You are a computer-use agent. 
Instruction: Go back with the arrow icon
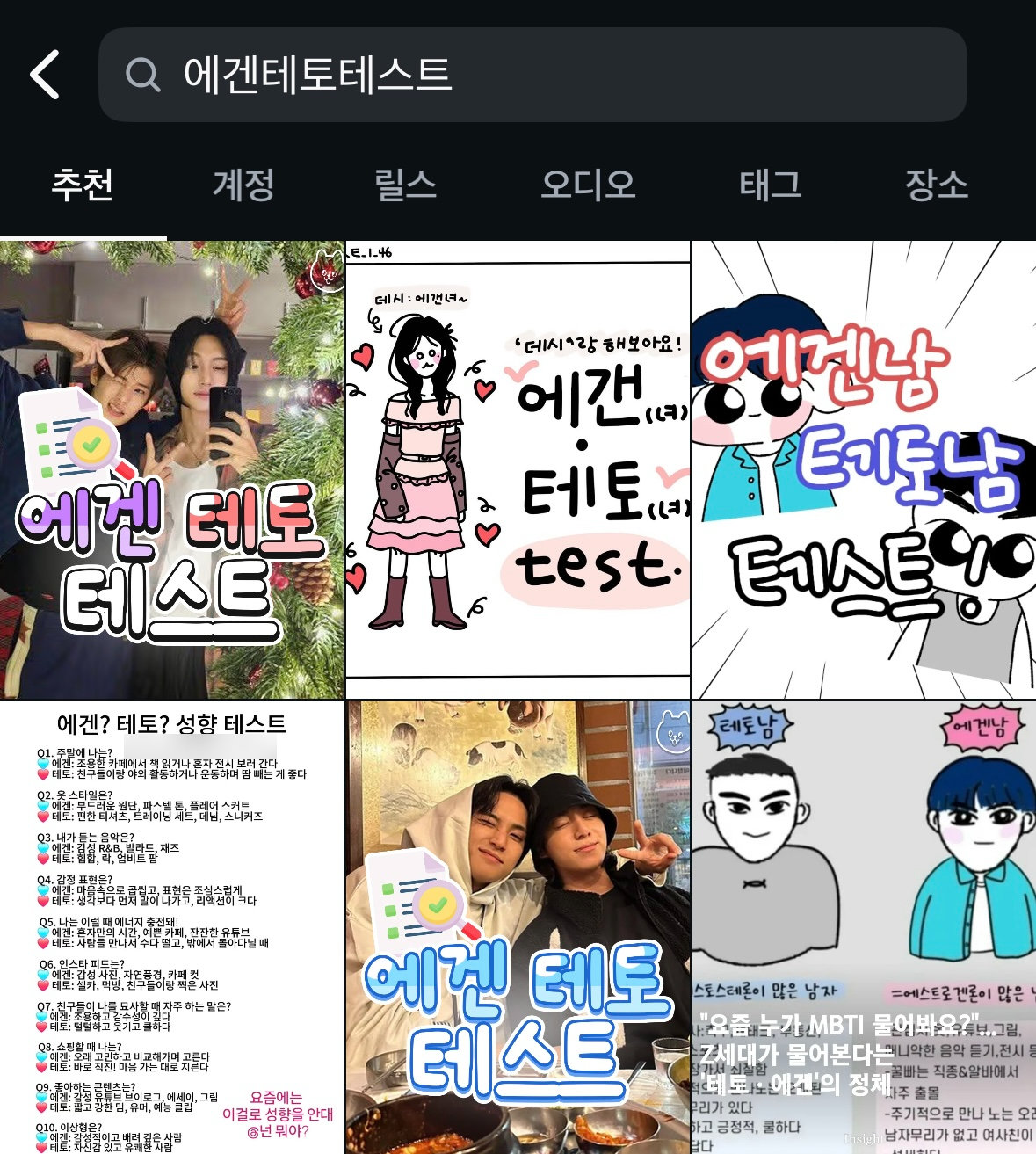(46, 75)
